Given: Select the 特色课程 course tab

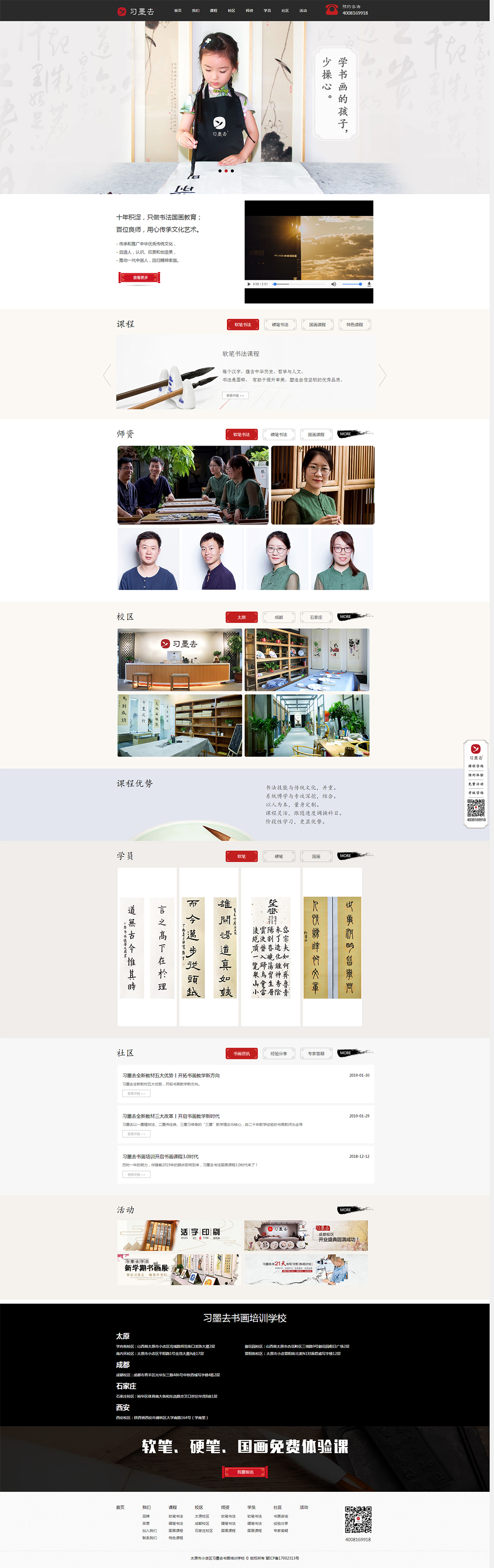Looking at the screenshot, I should pos(355,324).
